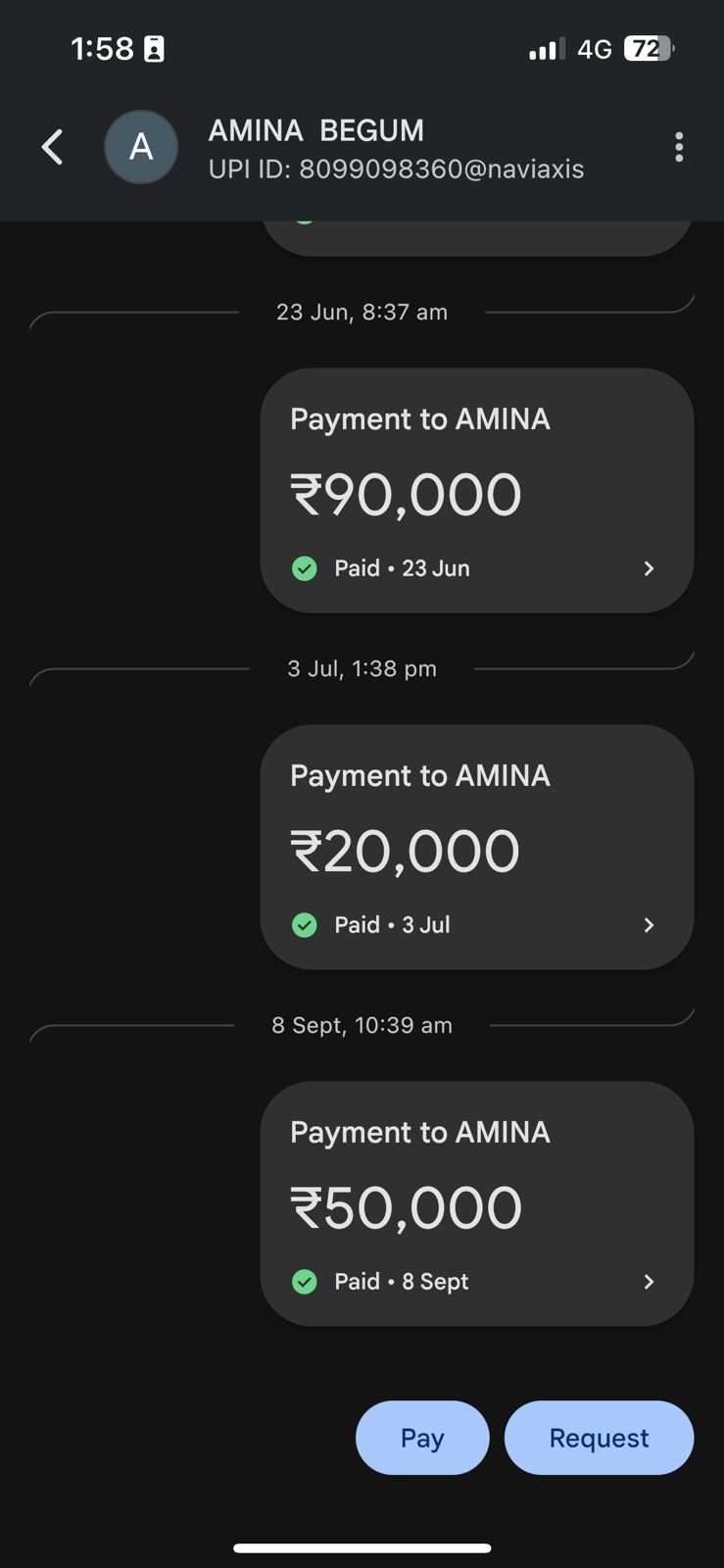View details of the ₹20,000 payment
This screenshot has height=1568, width=724.
click(476, 847)
